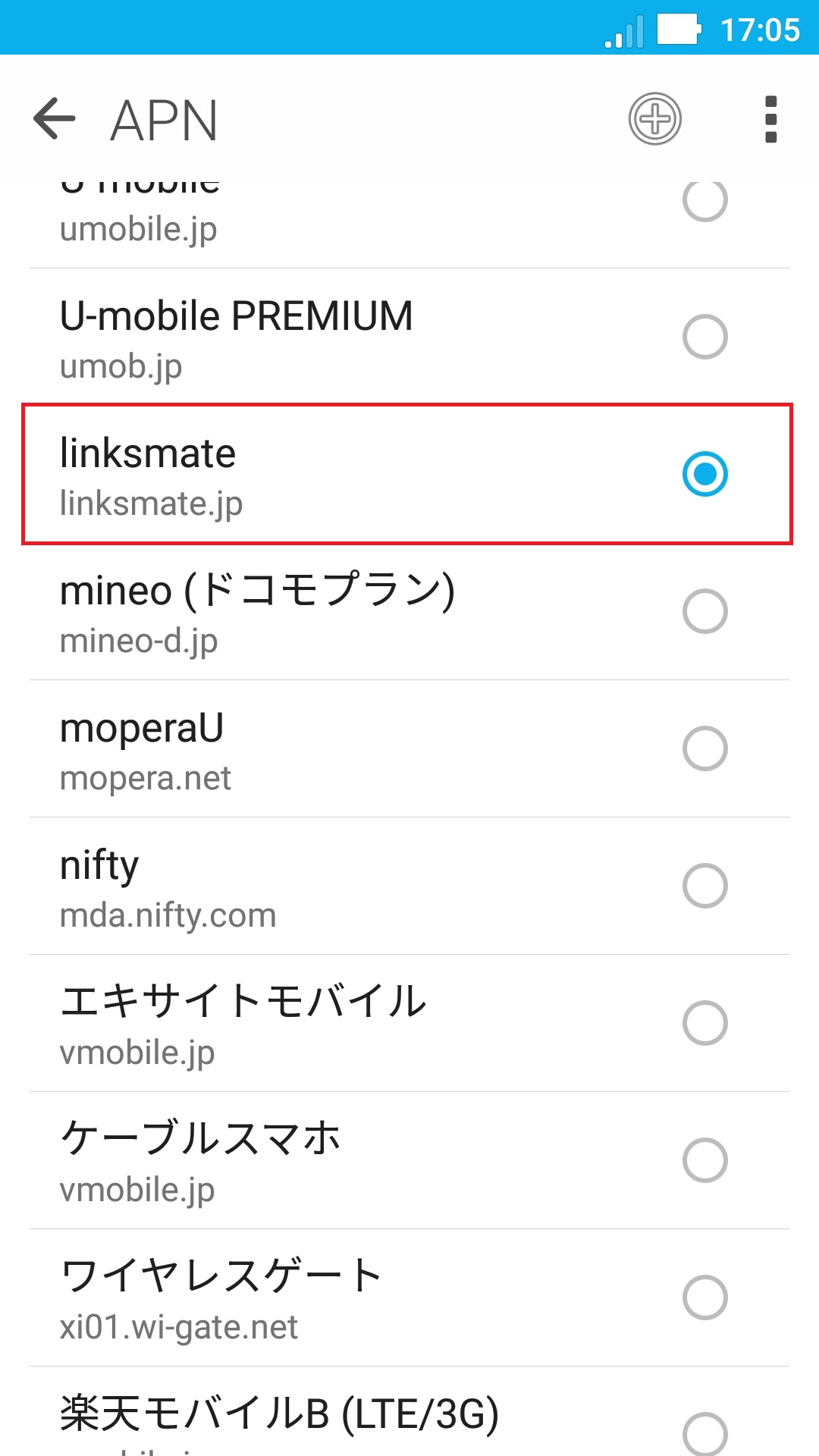The width and height of the screenshot is (819, 1456).
Task: Choose the nifty APN radio button
Action: (704, 886)
